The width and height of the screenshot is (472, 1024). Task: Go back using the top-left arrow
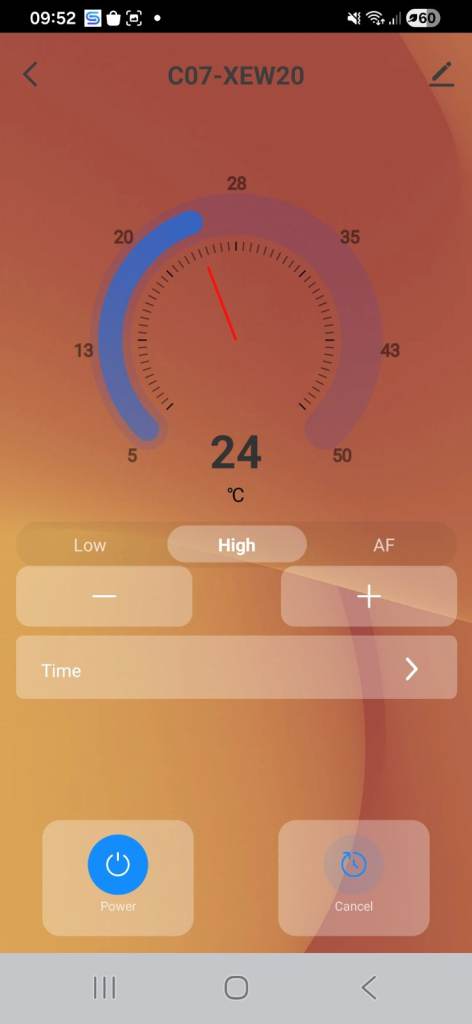click(x=30, y=75)
